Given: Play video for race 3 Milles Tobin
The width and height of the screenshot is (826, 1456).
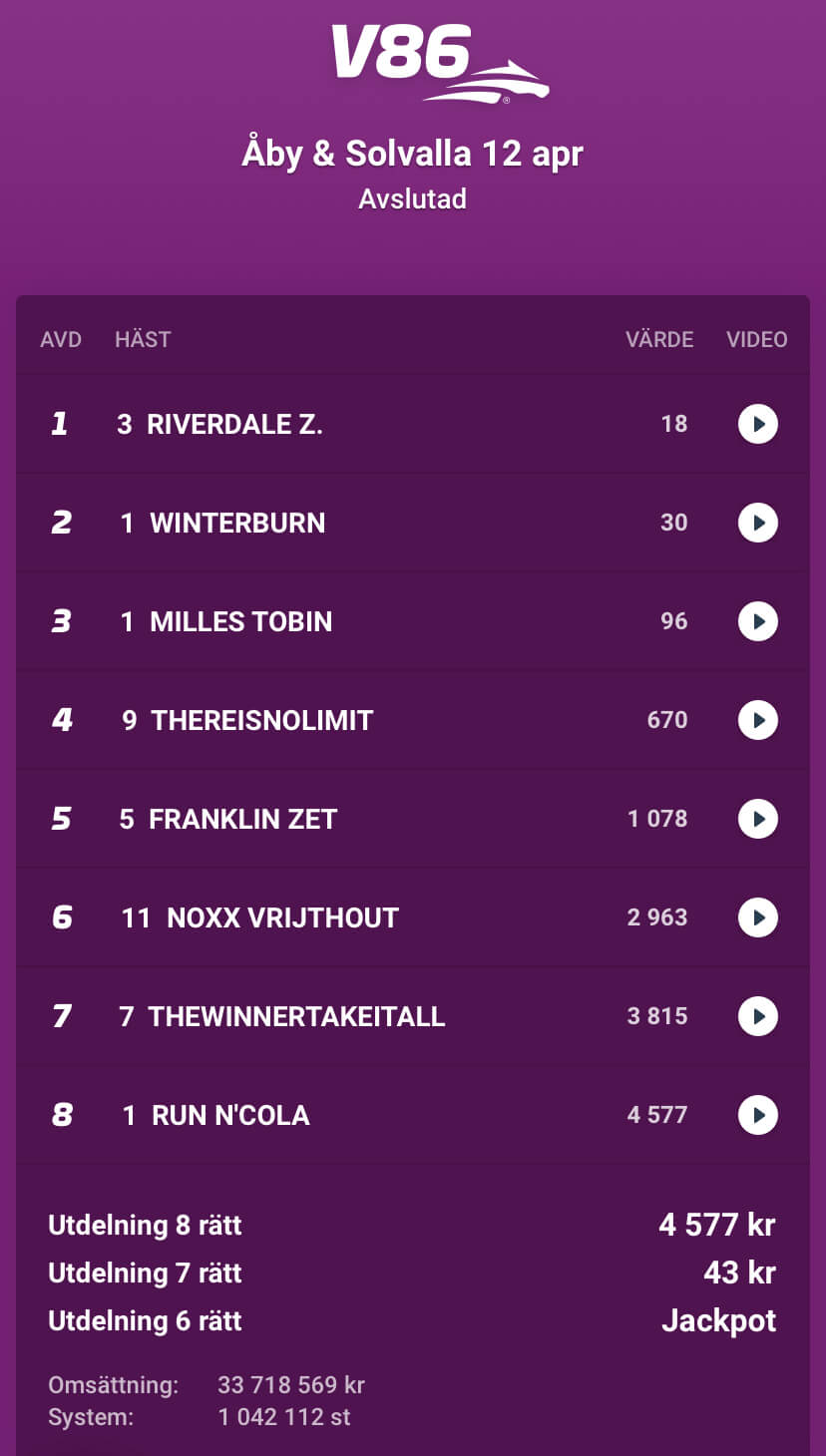Looking at the screenshot, I should [x=758, y=620].
